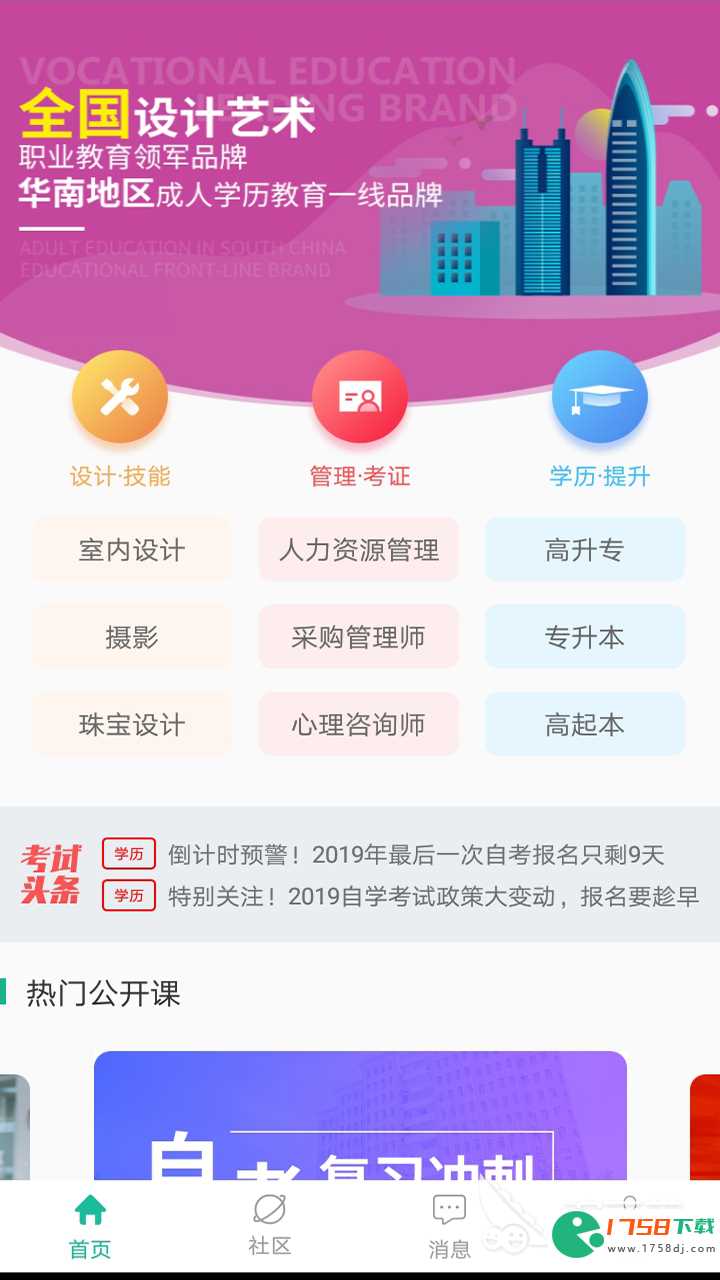Select 高升专 degree option
This screenshot has height=1280, width=720.
585,550
